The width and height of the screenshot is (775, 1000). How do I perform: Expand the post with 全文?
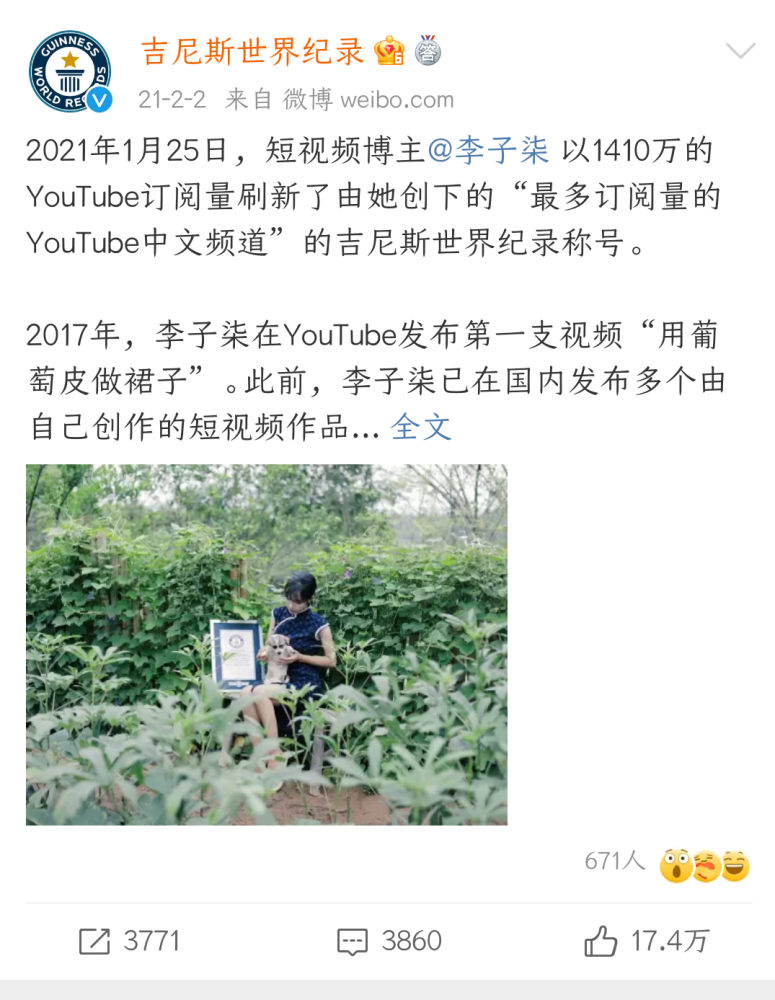(421, 427)
